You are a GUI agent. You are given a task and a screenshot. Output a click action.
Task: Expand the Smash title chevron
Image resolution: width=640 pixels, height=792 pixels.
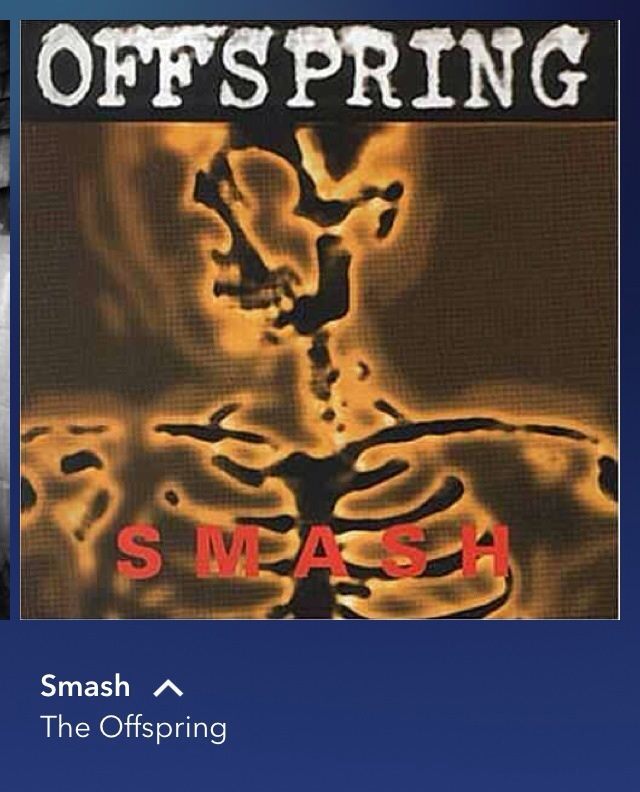168,688
